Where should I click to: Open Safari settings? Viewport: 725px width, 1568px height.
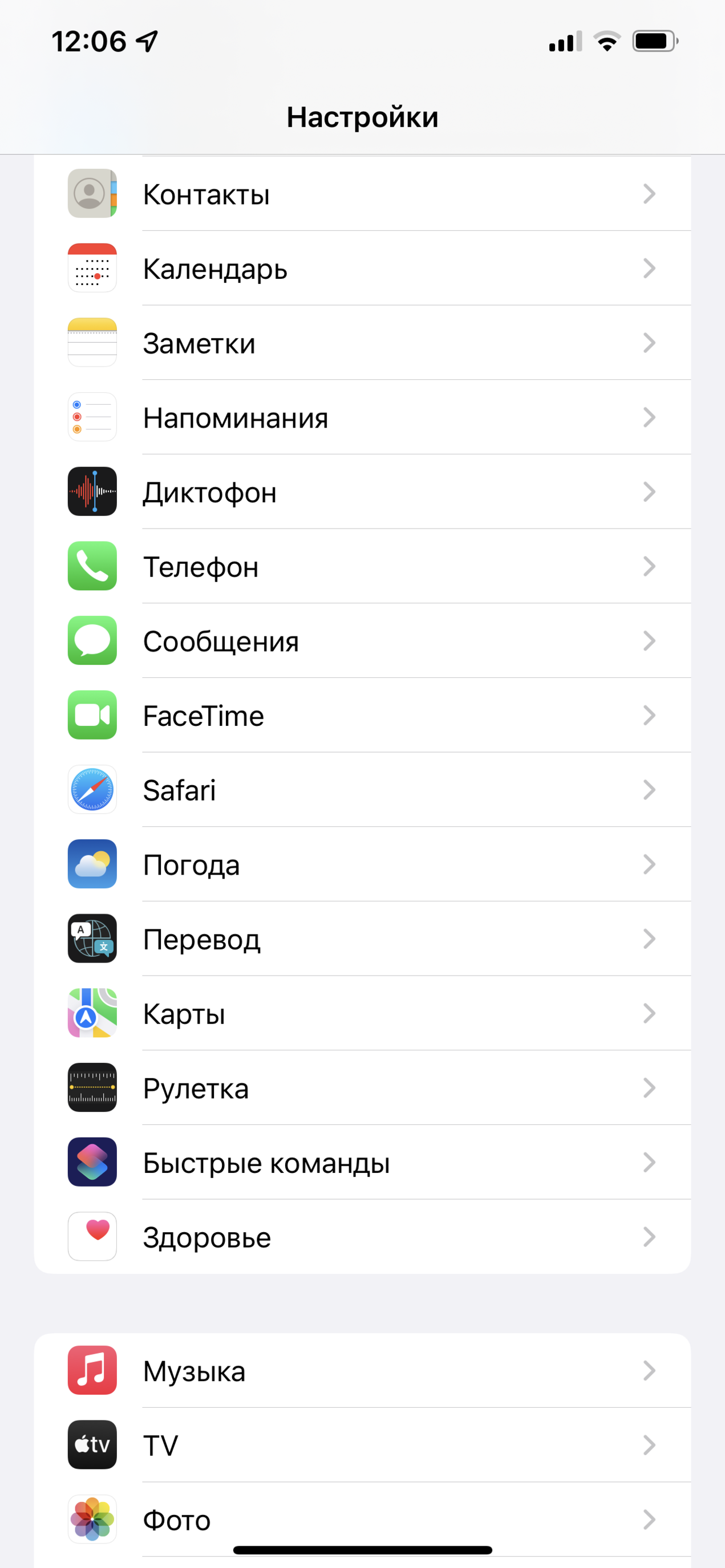click(x=362, y=790)
